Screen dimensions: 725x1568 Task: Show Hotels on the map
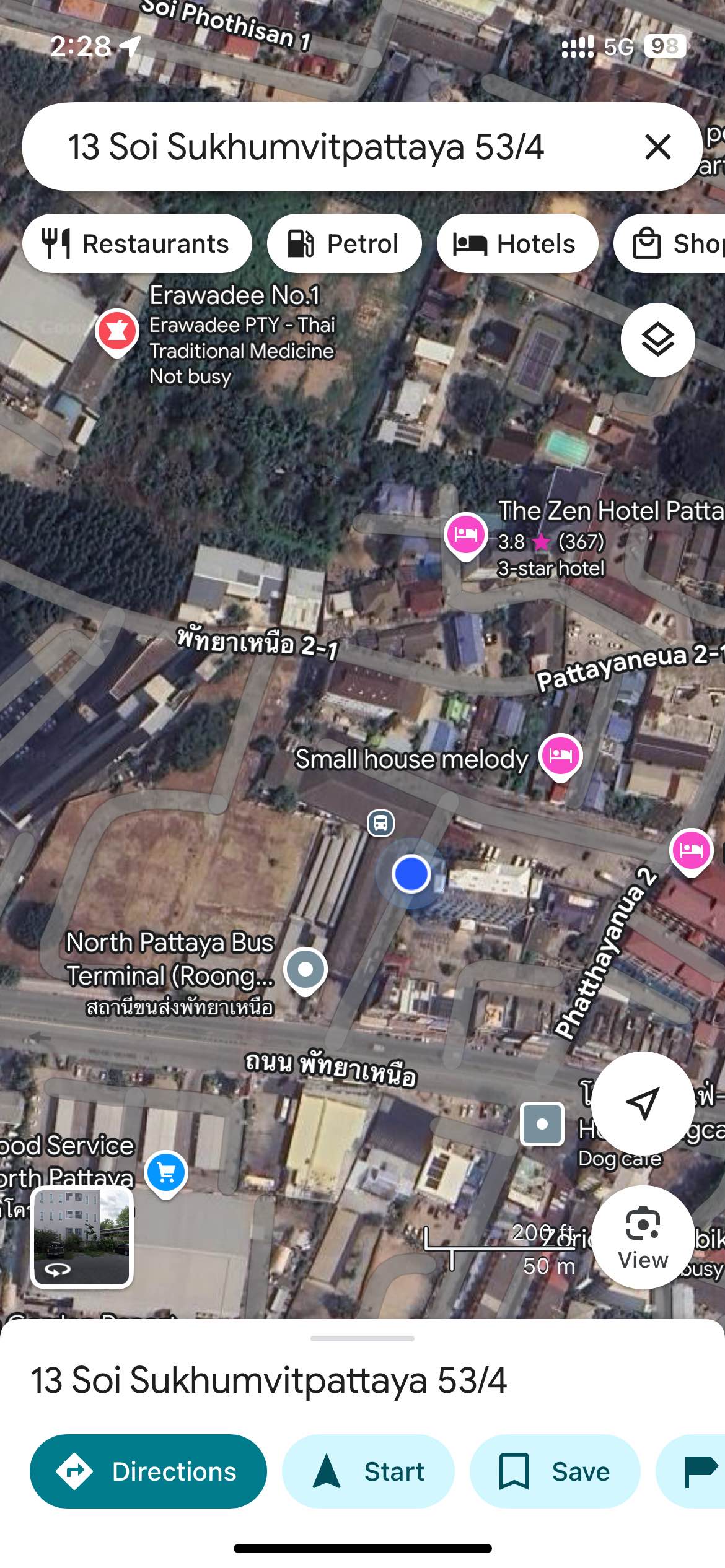pyautogui.click(x=517, y=243)
